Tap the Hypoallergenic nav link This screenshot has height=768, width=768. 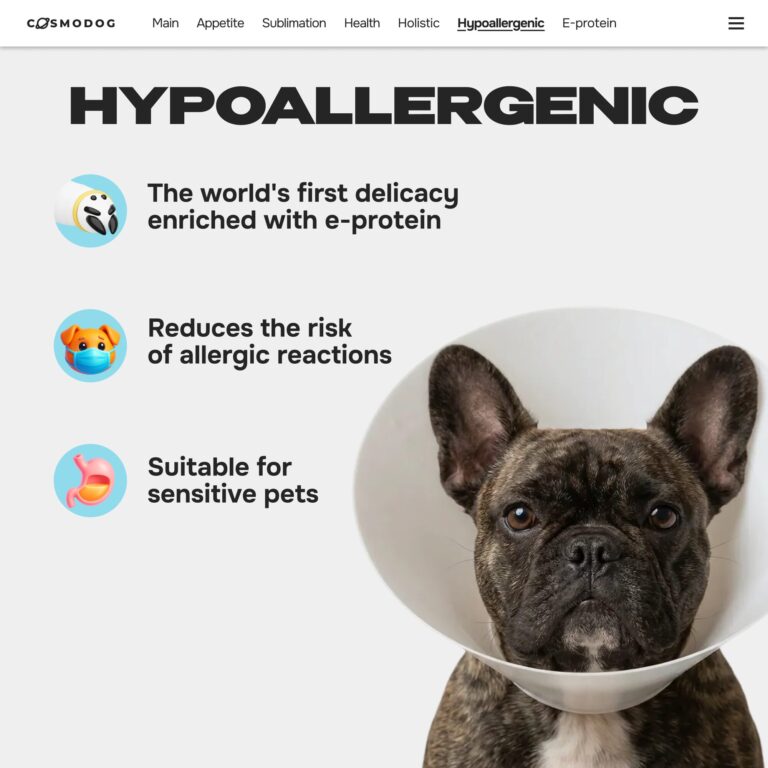501,23
